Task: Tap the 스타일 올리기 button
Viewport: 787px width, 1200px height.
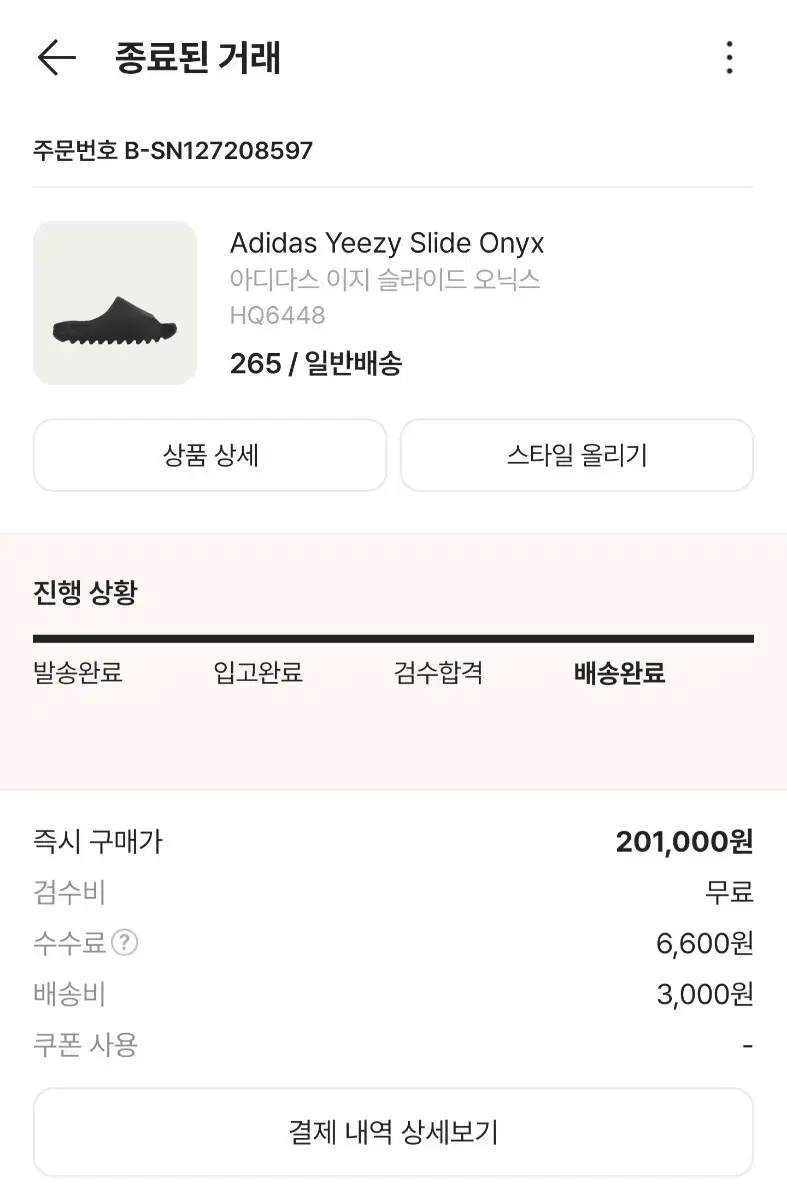Action: 577,456
